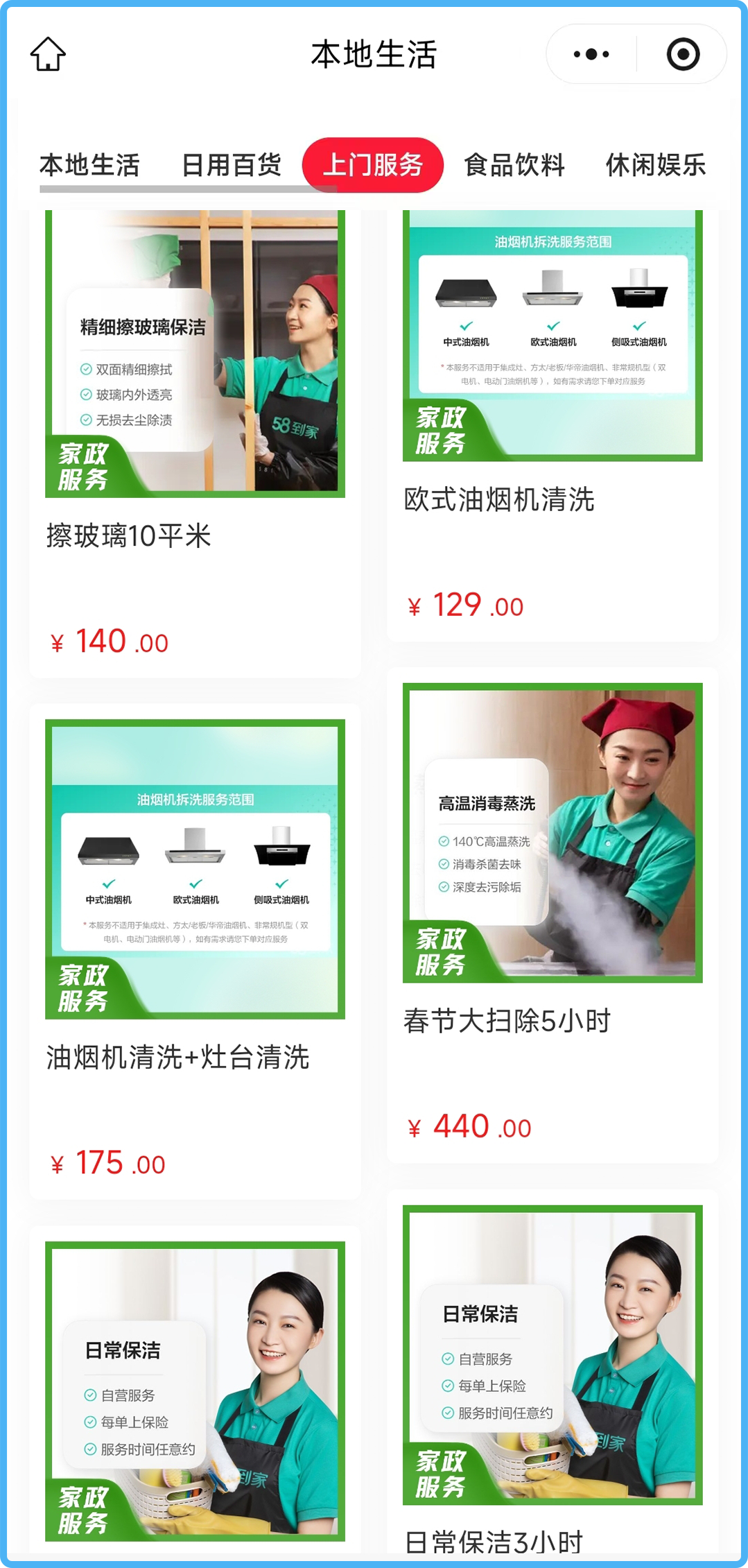This screenshot has height=1568, width=748.
Task: Select the 上门服务 tab
Action: coord(373,165)
